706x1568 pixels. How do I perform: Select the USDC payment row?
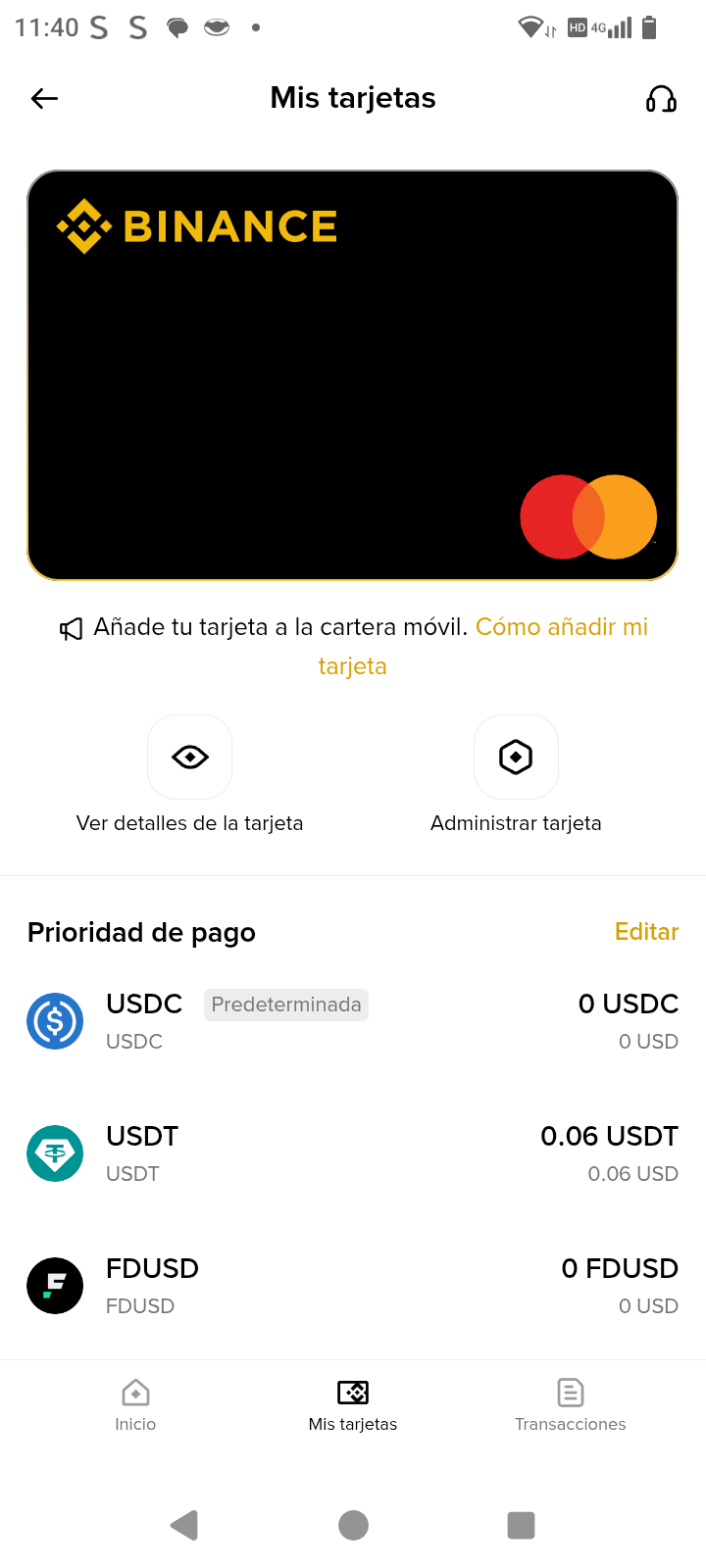click(x=353, y=1021)
